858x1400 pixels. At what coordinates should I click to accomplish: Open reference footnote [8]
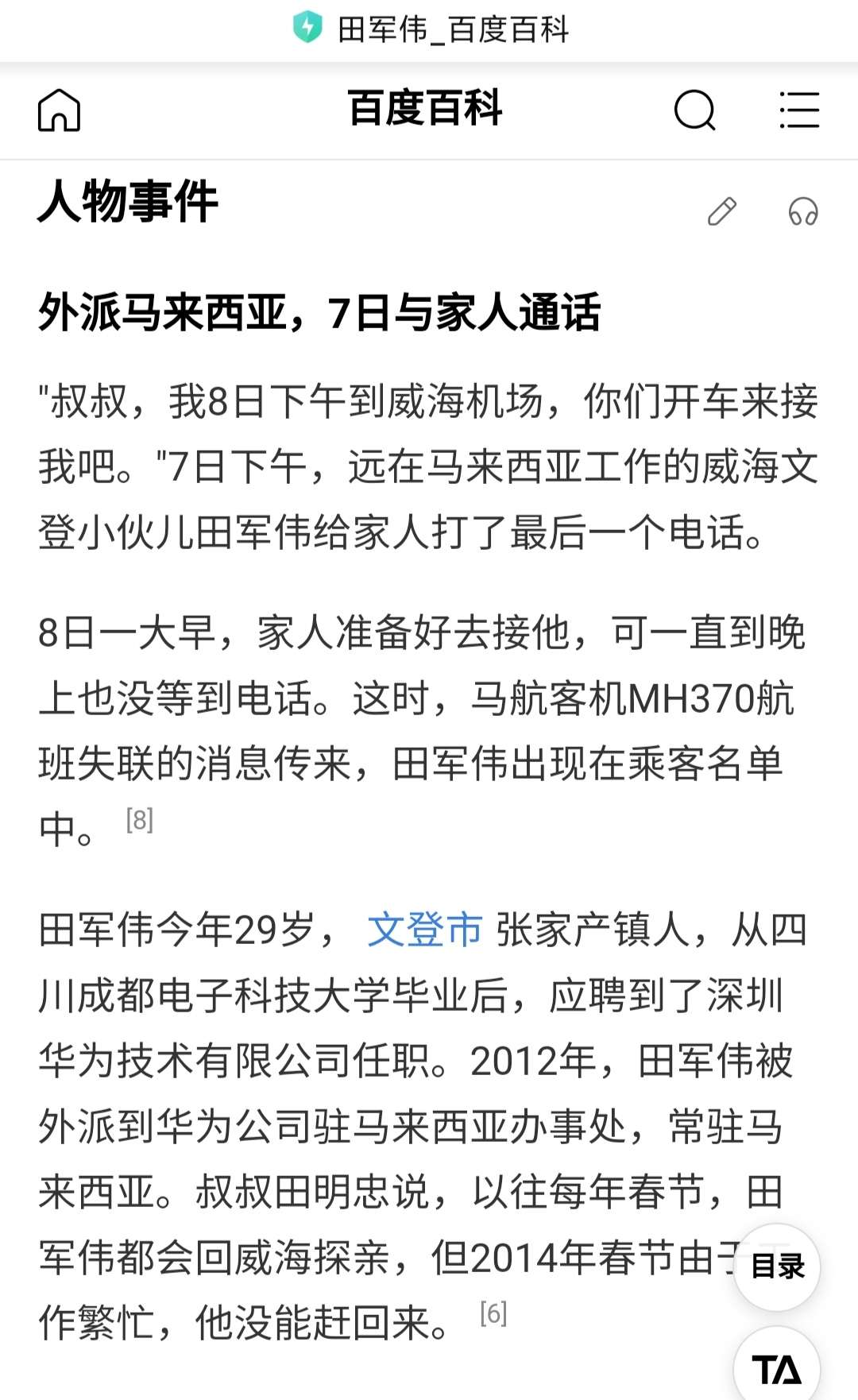(140, 820)
